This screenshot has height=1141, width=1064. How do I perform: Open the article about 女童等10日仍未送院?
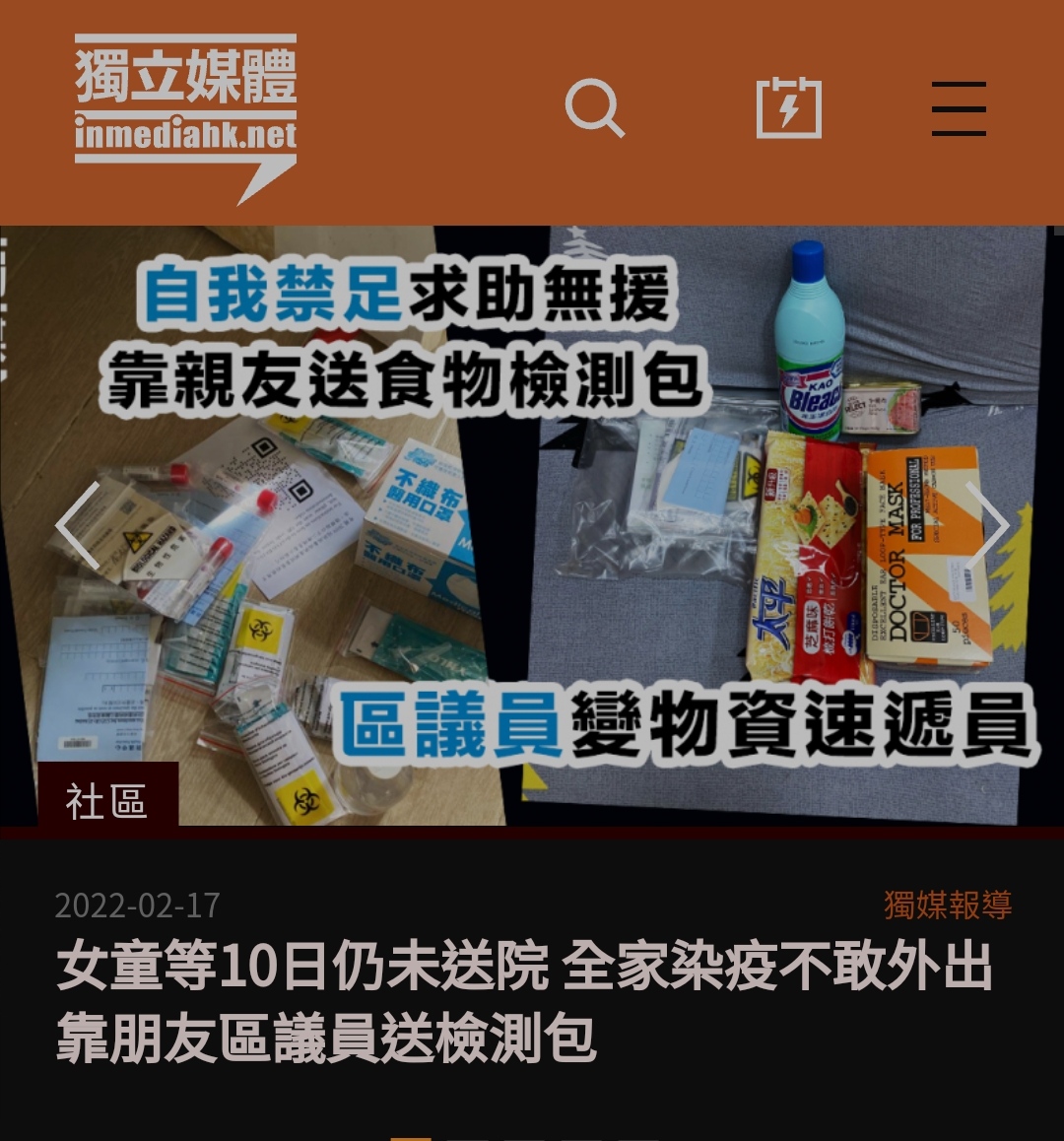point(522,1002)
